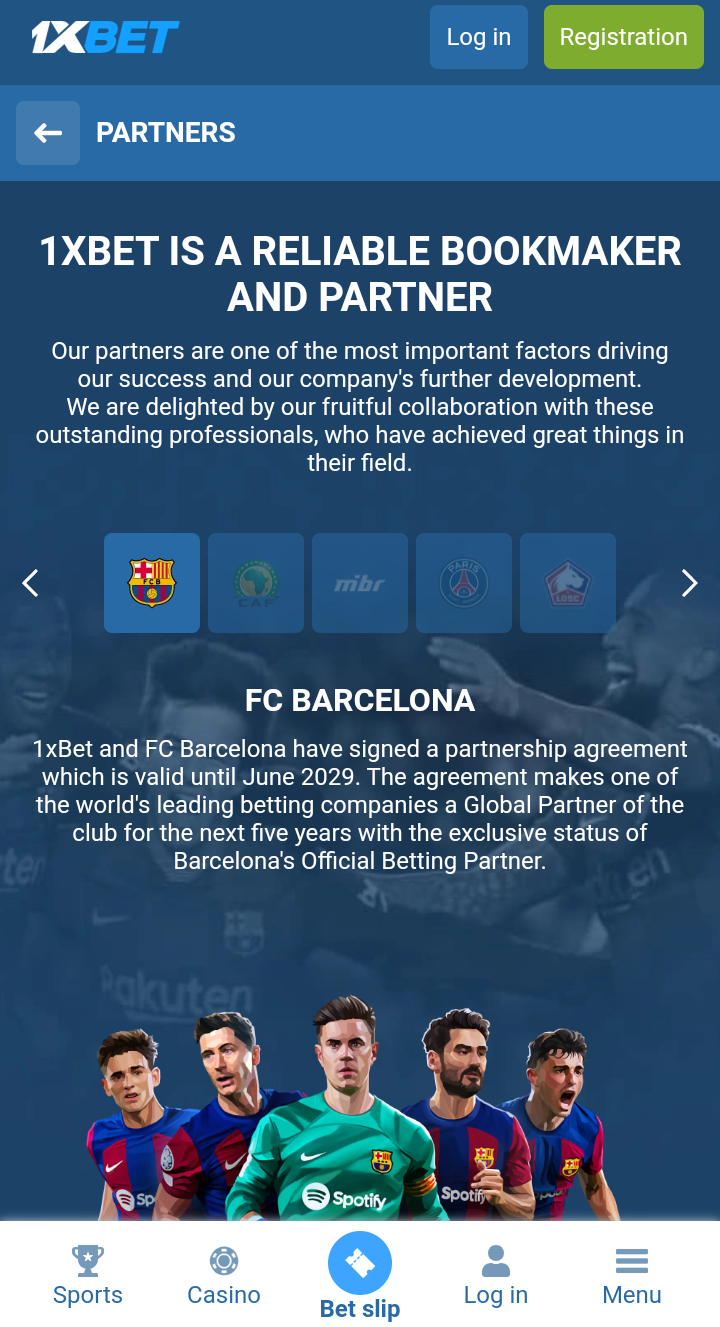720x1327 pixels.
Task: Show next partners with right arrow
Action: tap(689, 583)
